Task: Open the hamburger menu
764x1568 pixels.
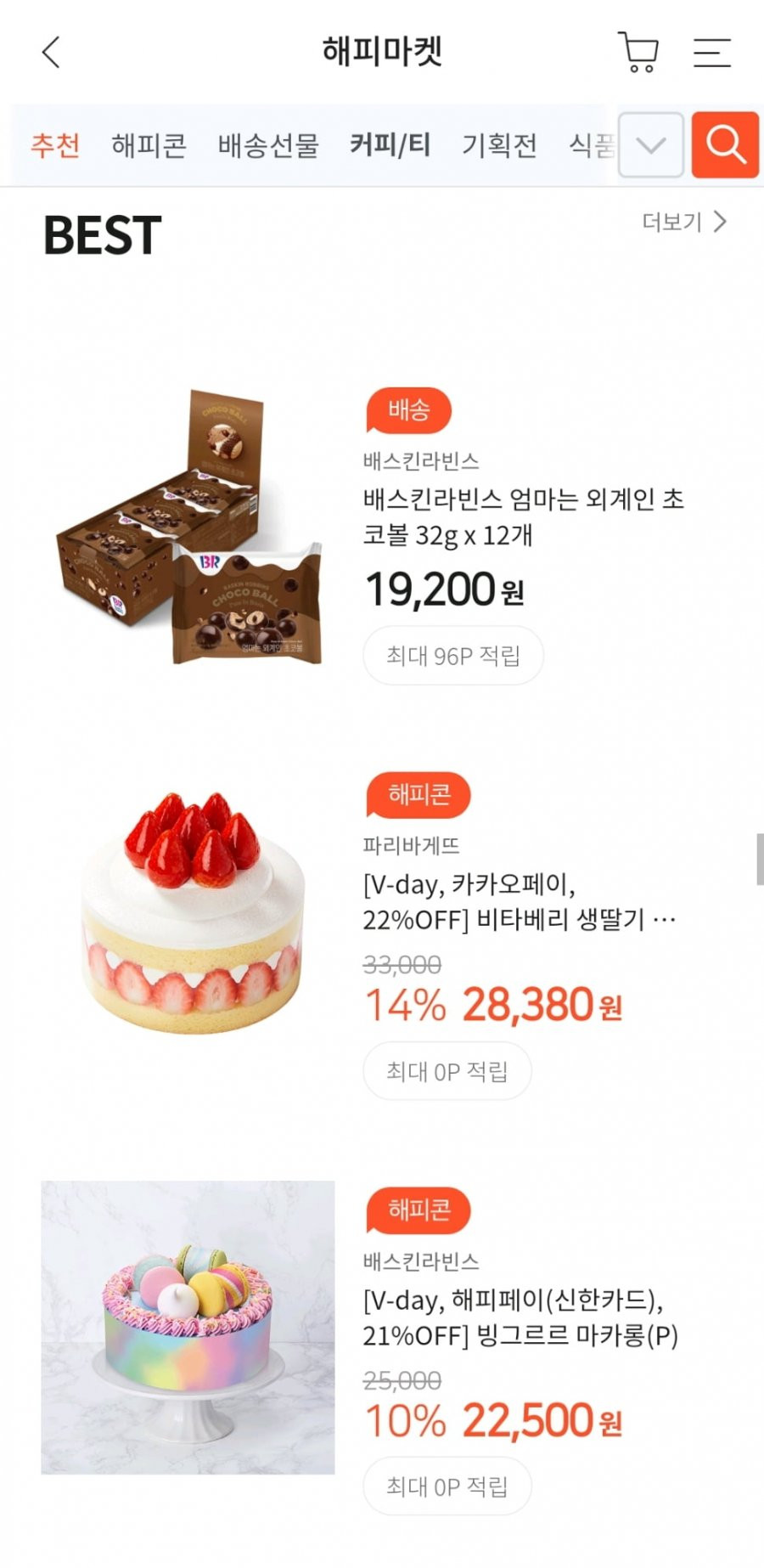Action: (711, 52)
